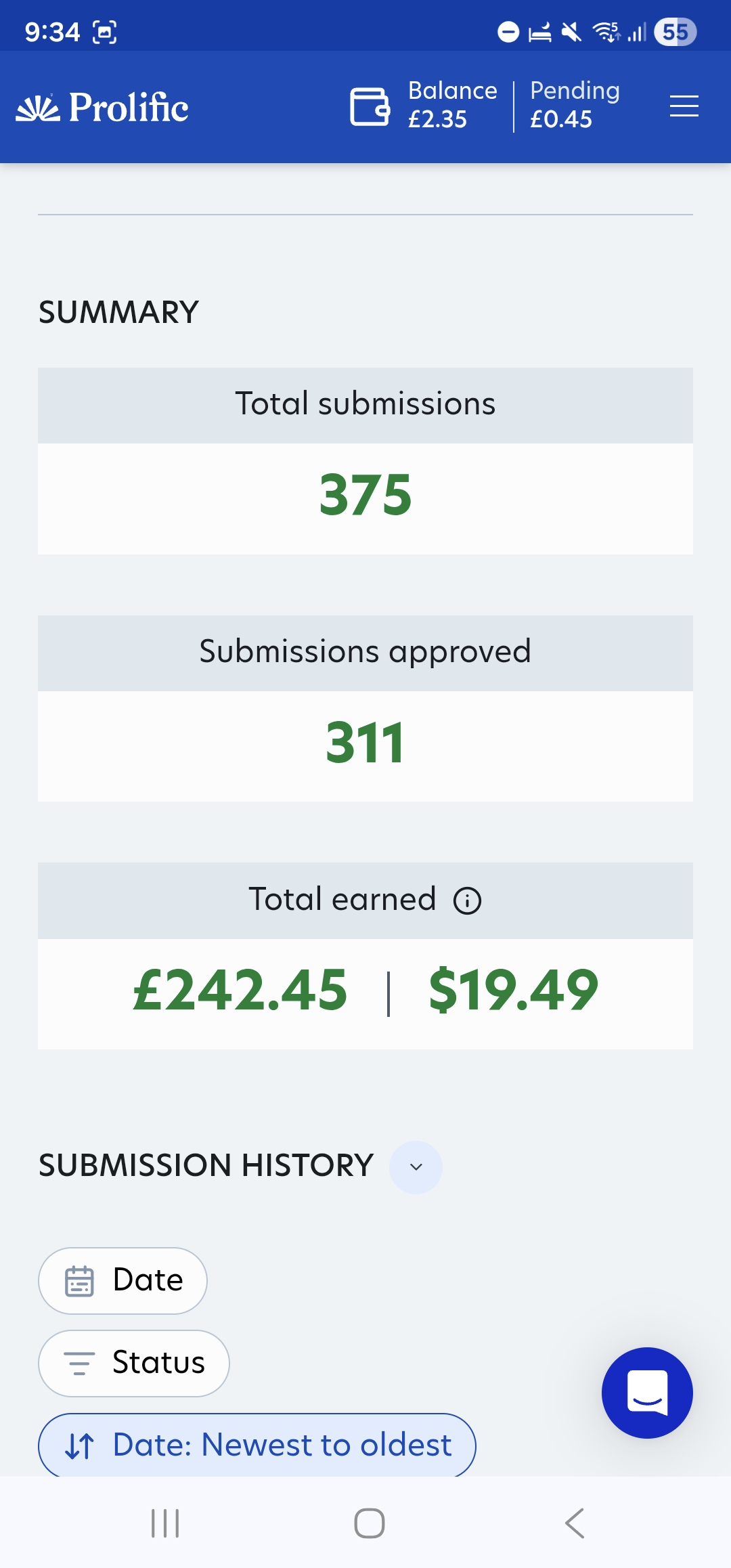Open the support chat bubble

pyautogui.click(x=646, y=1393)
